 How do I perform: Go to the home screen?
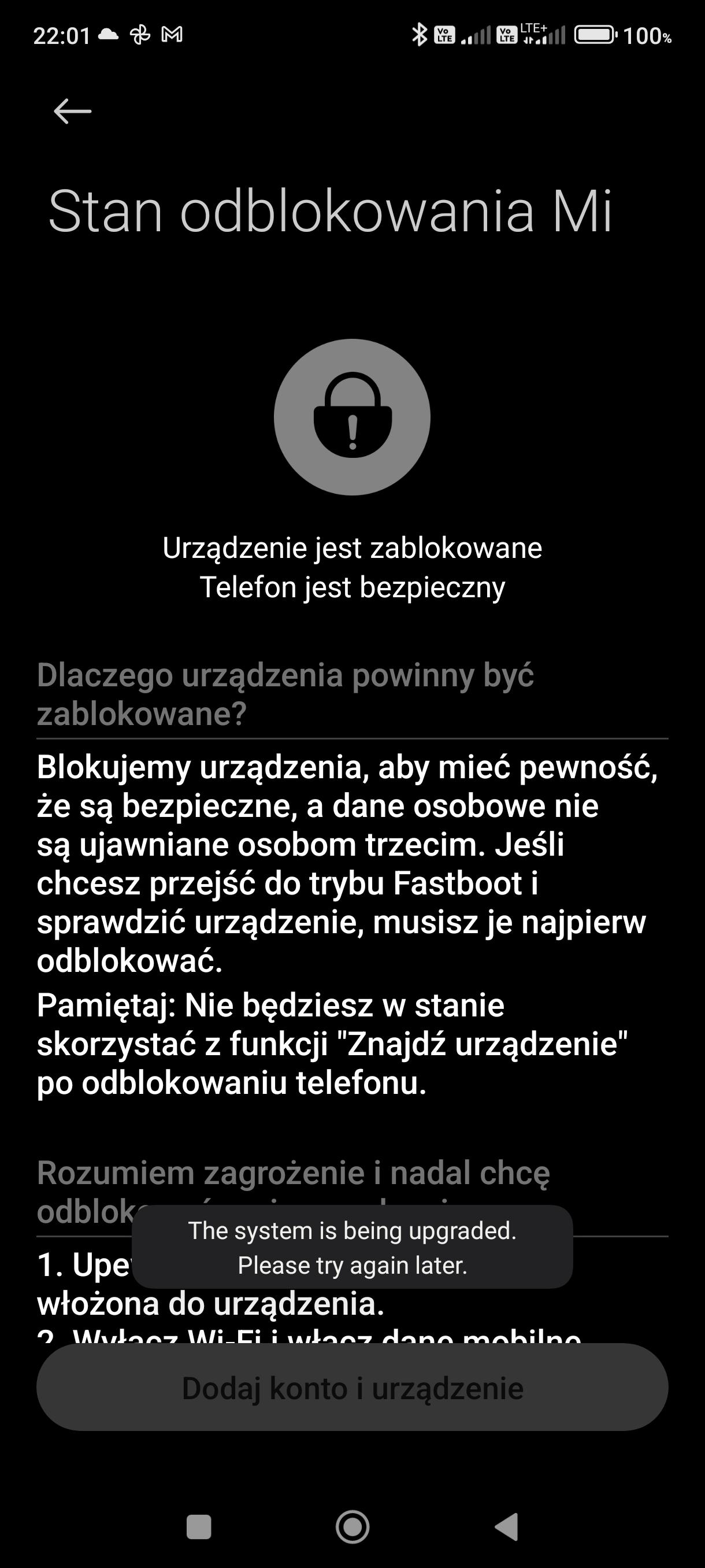(x=353, y=1526)
